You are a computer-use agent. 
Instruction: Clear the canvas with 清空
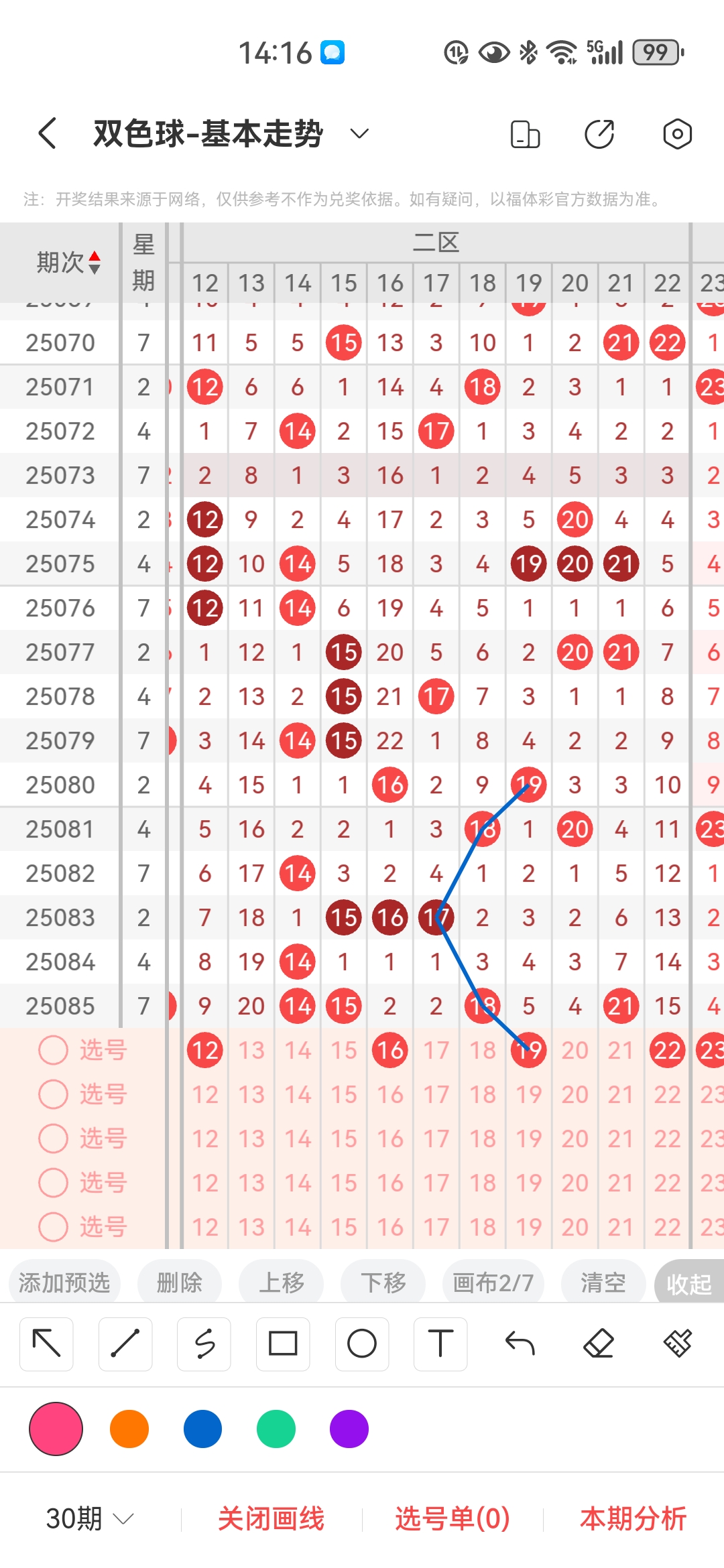(603, 1283)
